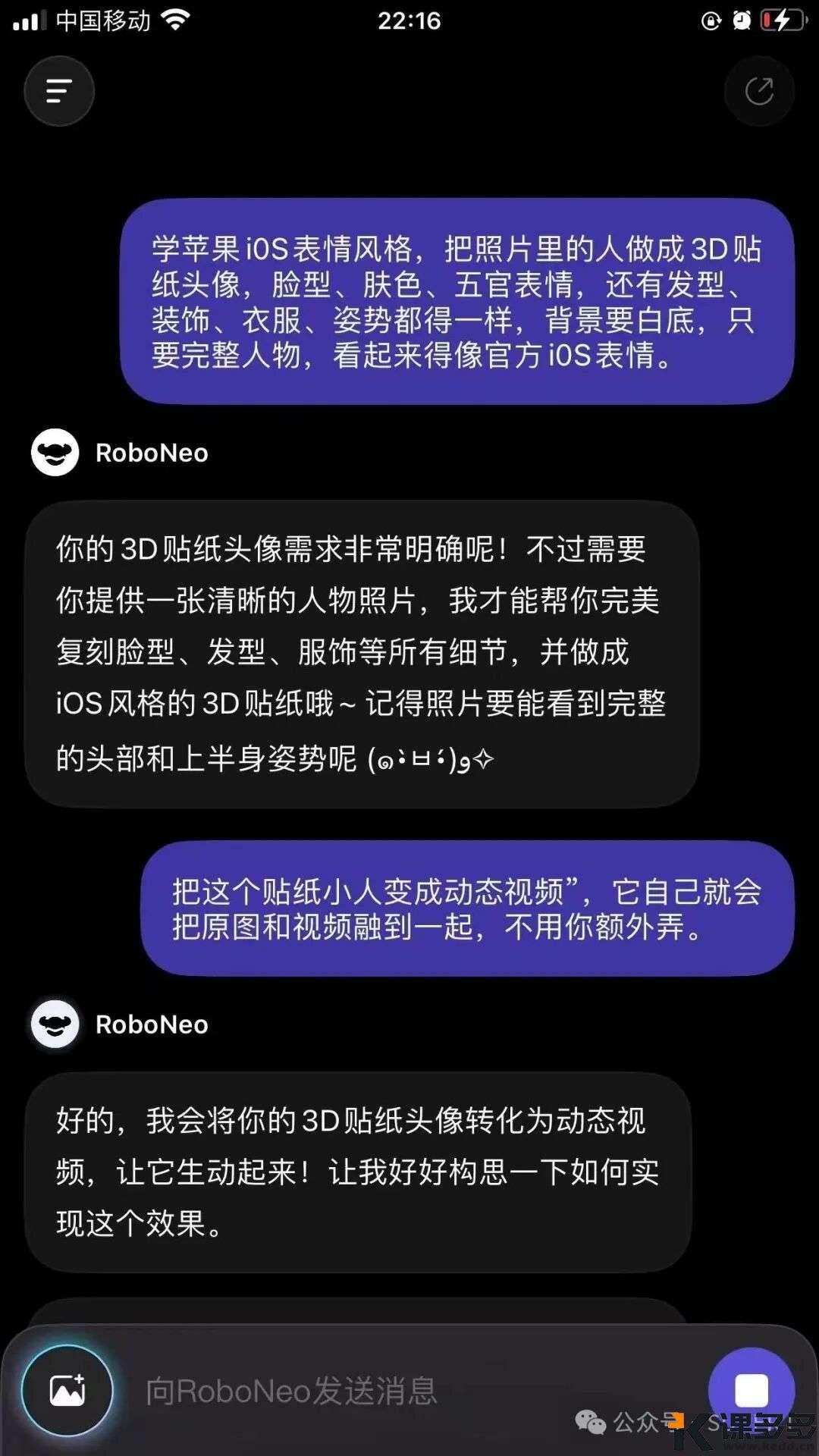Tap the RoboNeo avatar beside the second reply
819x1456 pixels.
54,1025
